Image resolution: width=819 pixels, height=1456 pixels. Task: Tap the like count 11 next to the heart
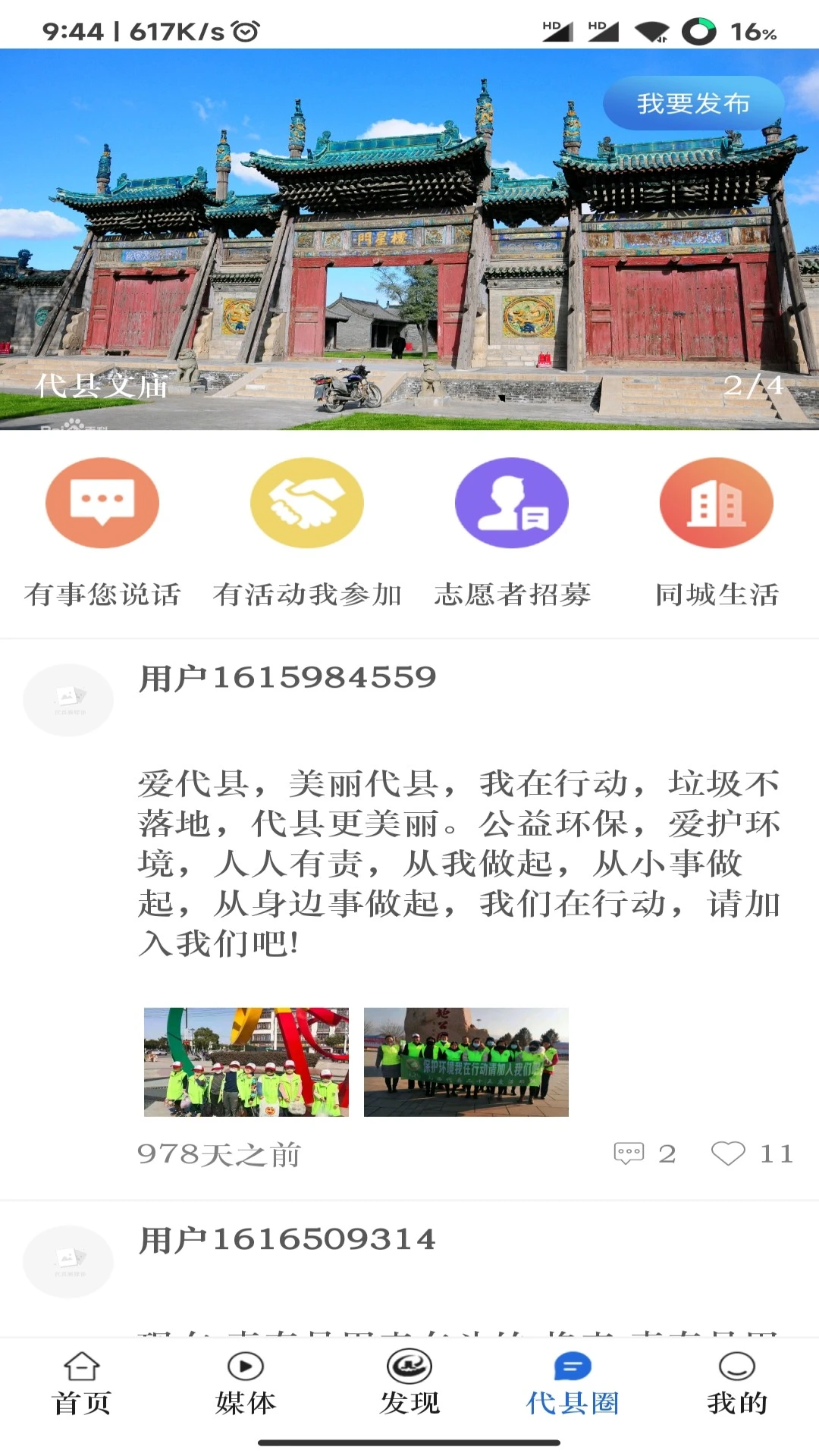775,1153
